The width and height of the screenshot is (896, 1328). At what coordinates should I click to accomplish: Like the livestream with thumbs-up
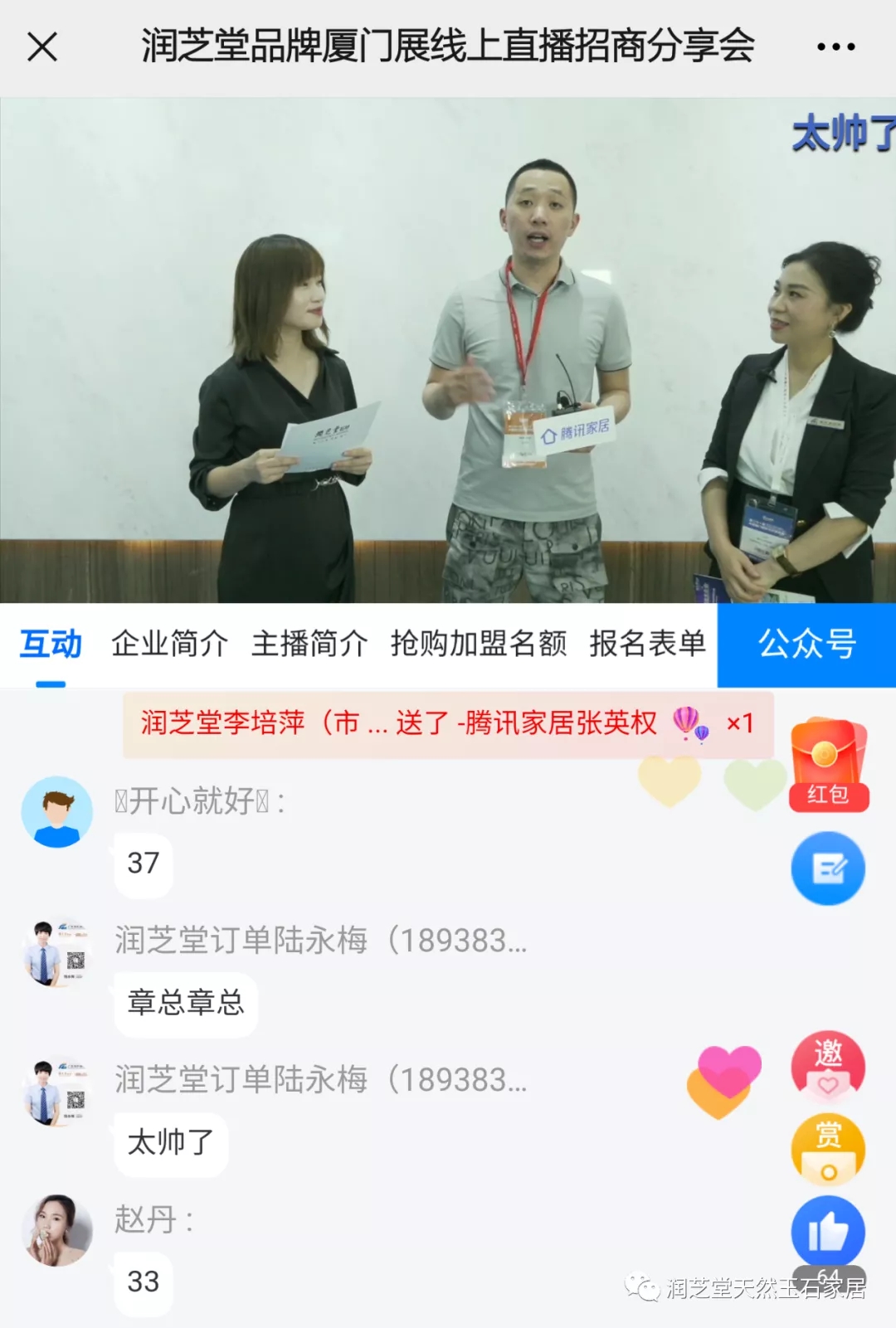pyautogui.click(x=828, y=1232)
